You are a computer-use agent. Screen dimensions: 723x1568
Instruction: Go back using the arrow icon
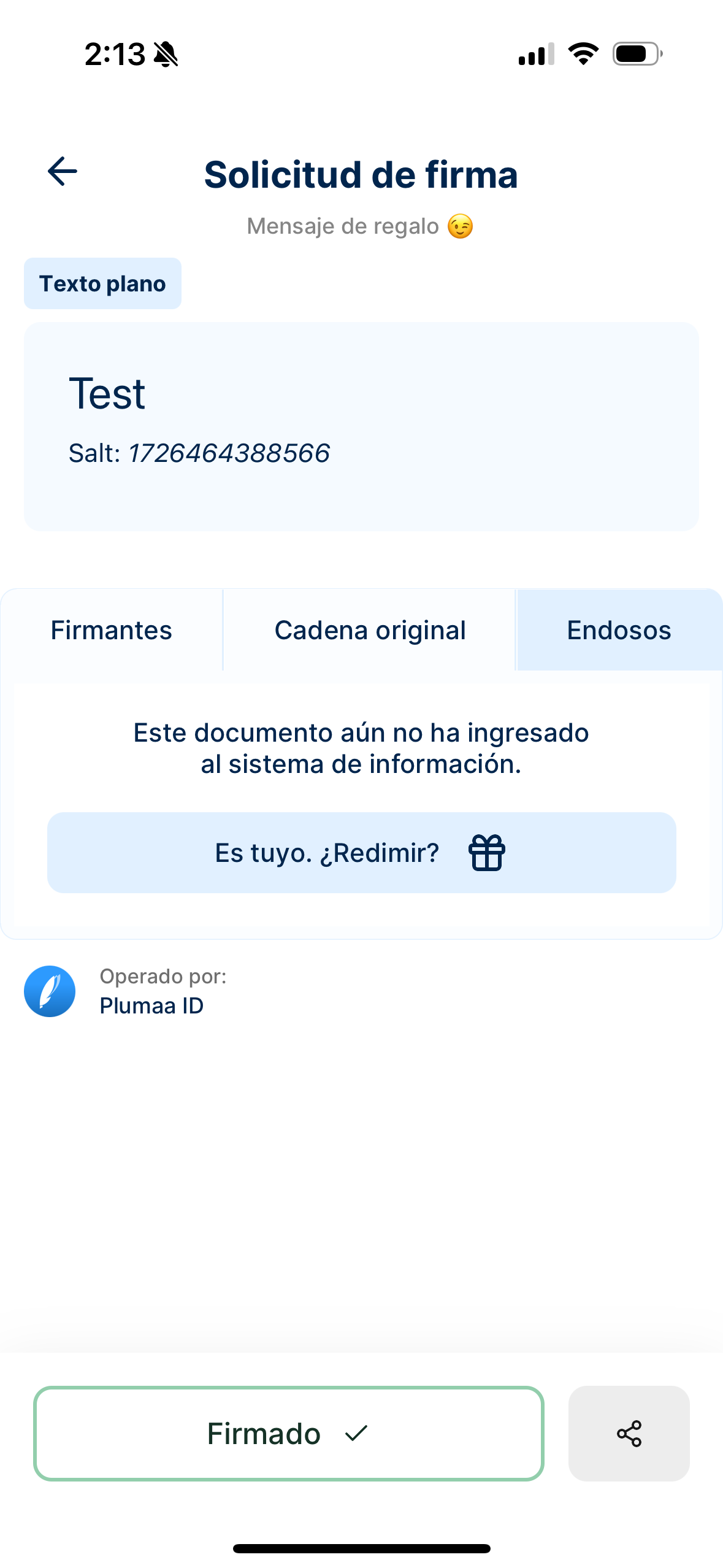[x=63, y=171]
